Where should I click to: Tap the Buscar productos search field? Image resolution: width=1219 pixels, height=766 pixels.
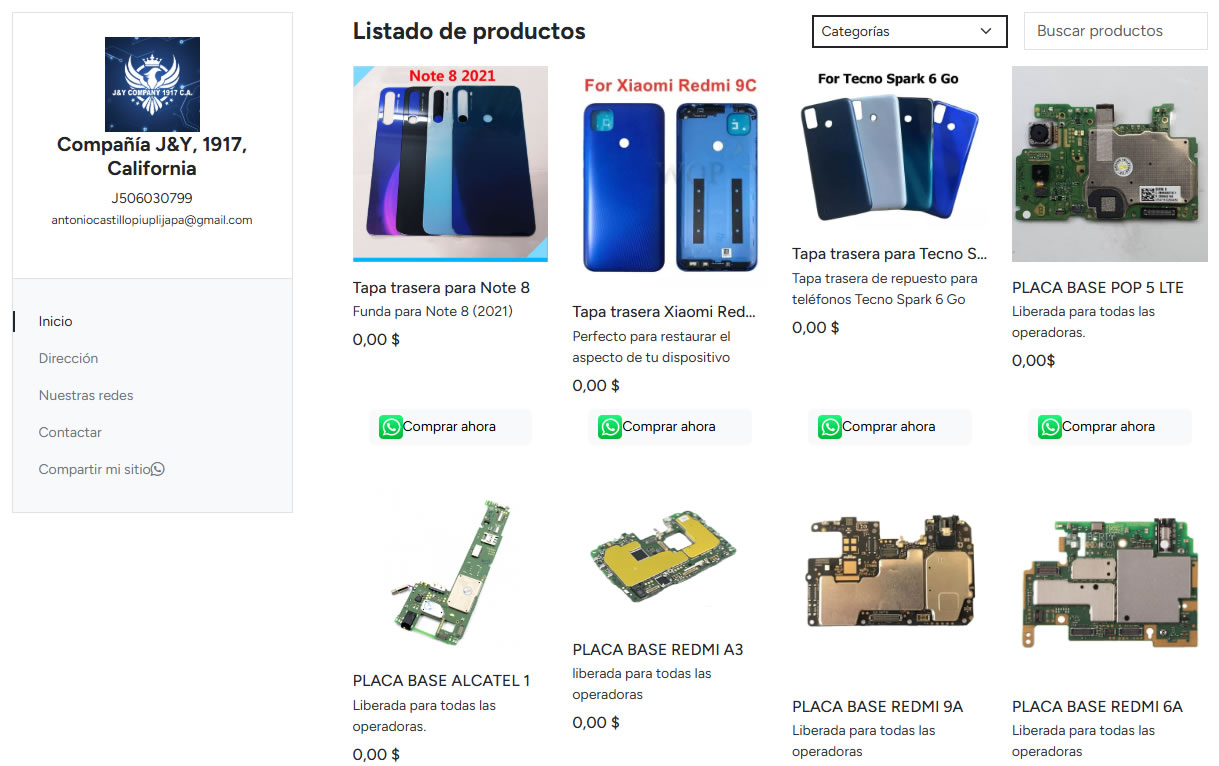tap(1114, 31)
